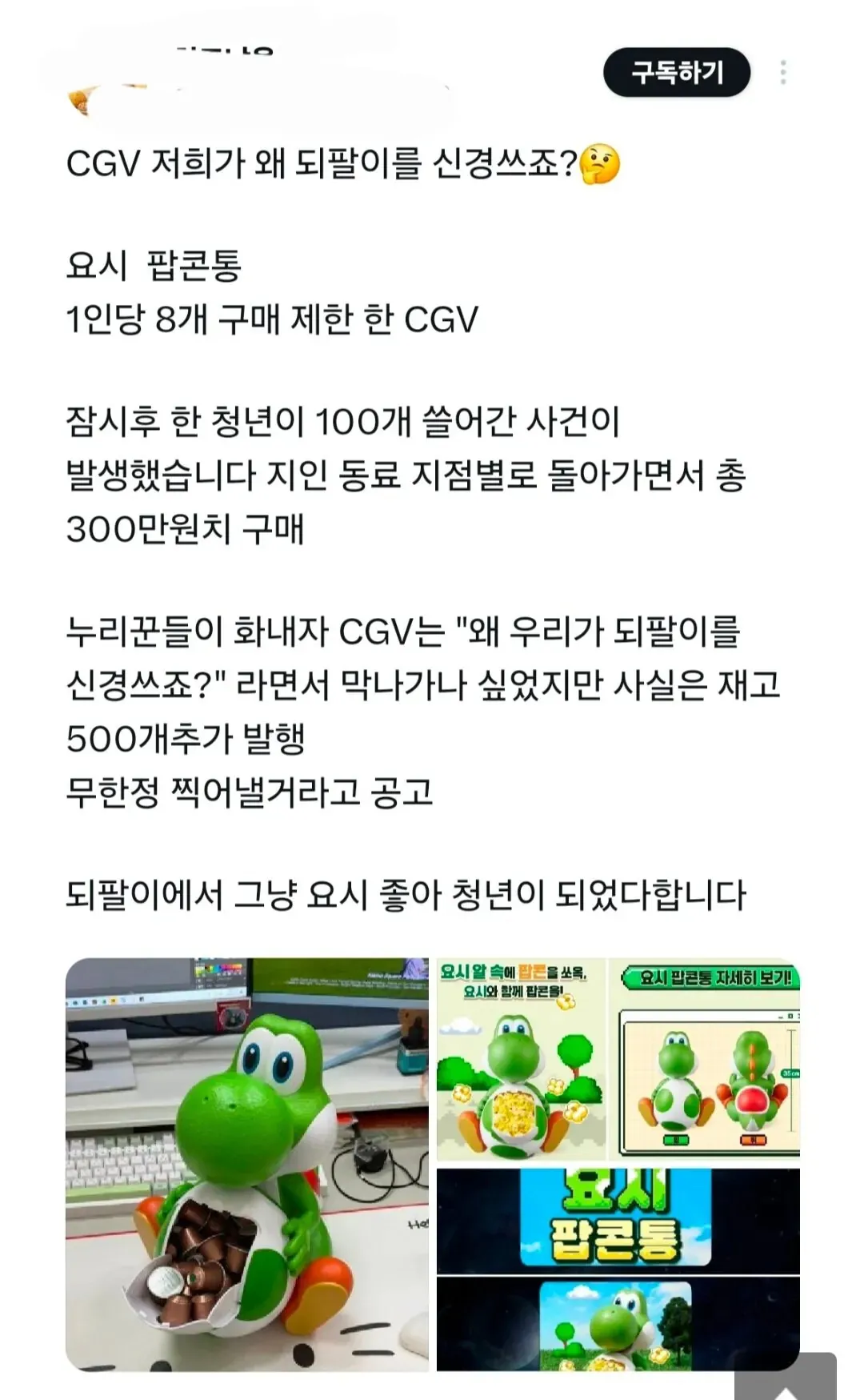
Task: Toggle subscription with the 구독하기 button
Action: click(x=678, y=72)
